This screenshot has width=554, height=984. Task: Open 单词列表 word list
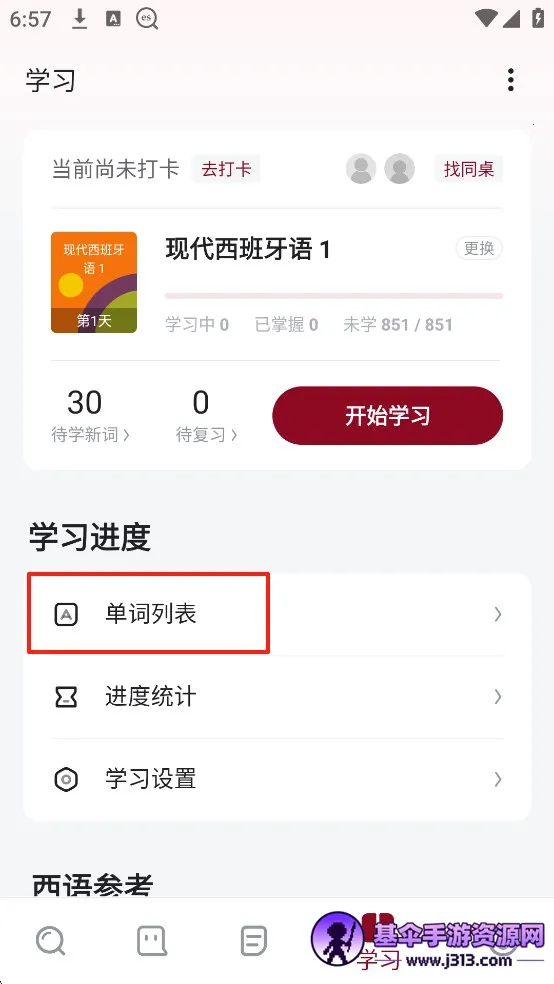(277, 614)
